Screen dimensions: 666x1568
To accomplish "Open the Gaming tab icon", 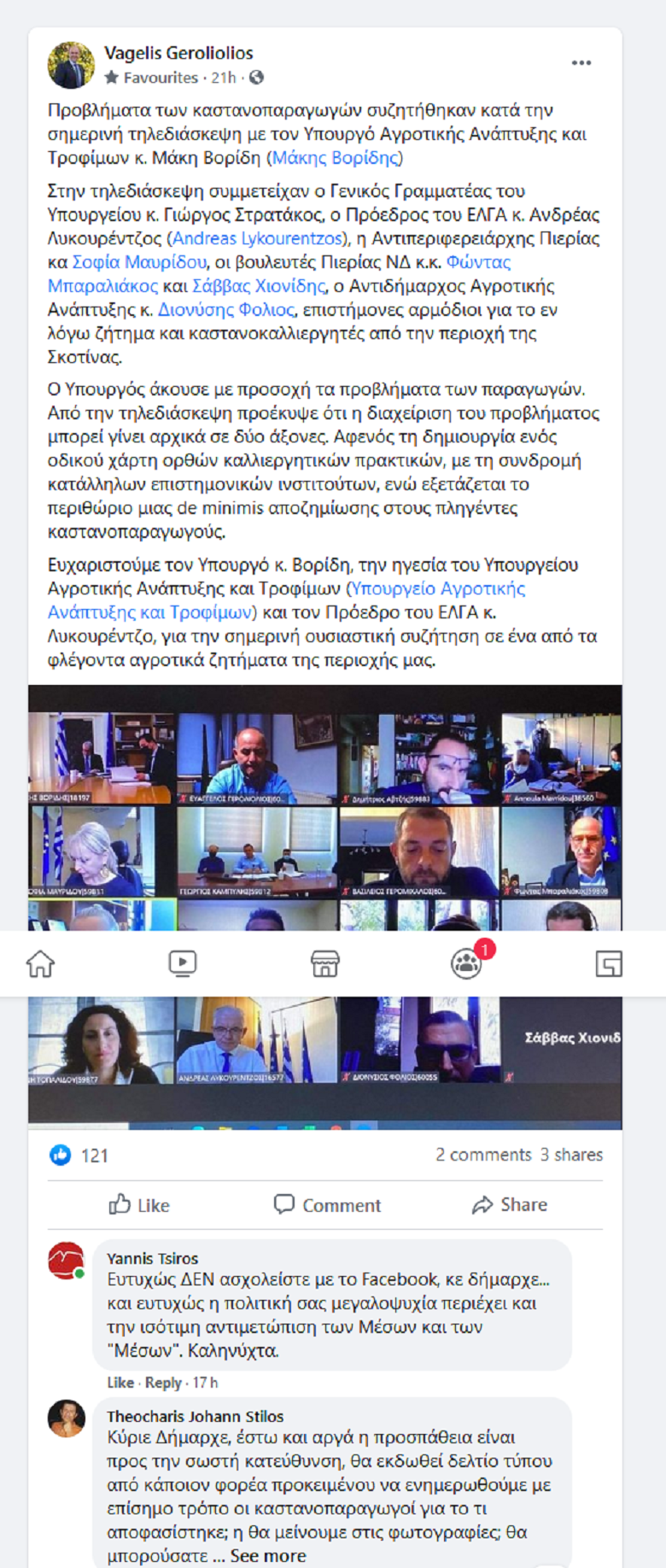I will pos(608,963).
